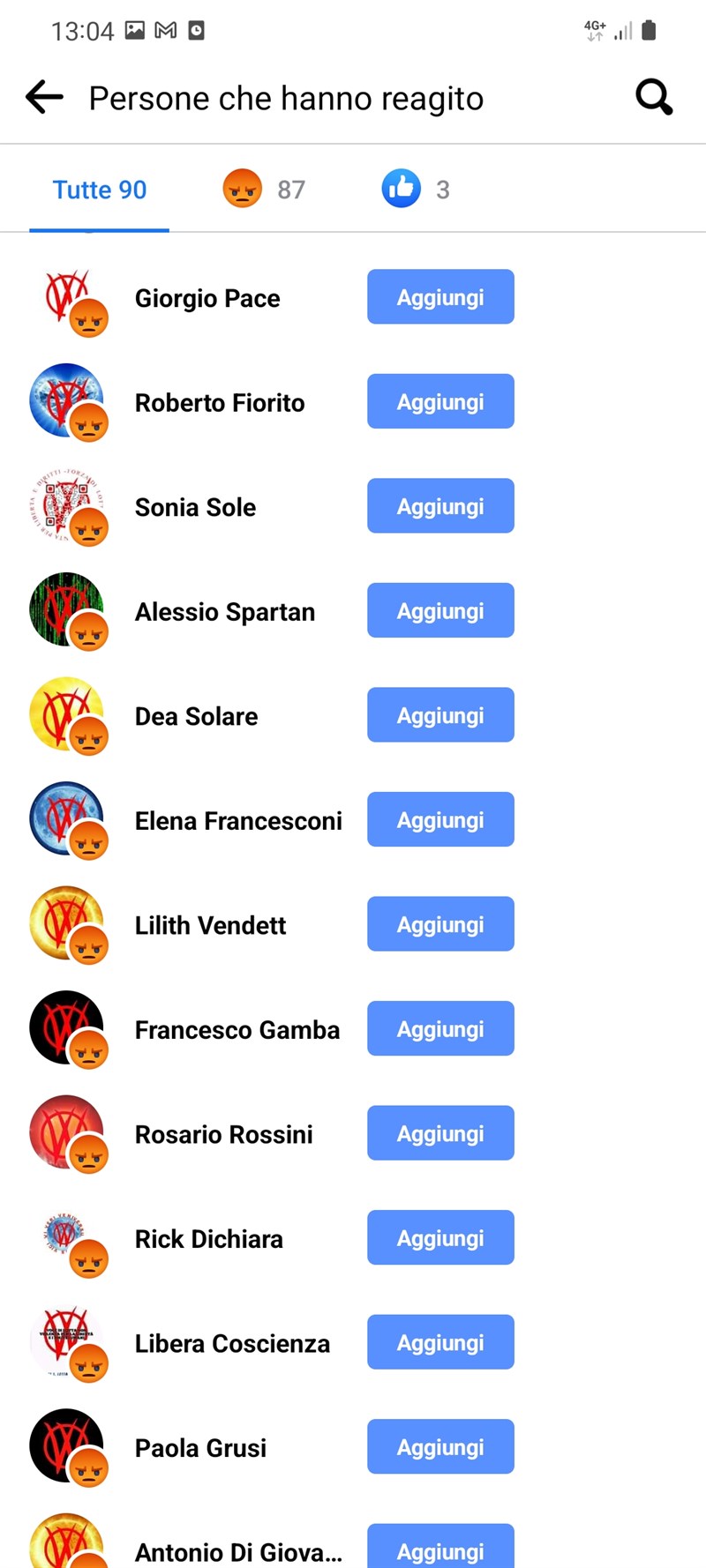This screenshot has width=706, height=1568.
Task: Click 'Aggiungi' next to Giorgio Pace
Action: click(x=439, y=296)
